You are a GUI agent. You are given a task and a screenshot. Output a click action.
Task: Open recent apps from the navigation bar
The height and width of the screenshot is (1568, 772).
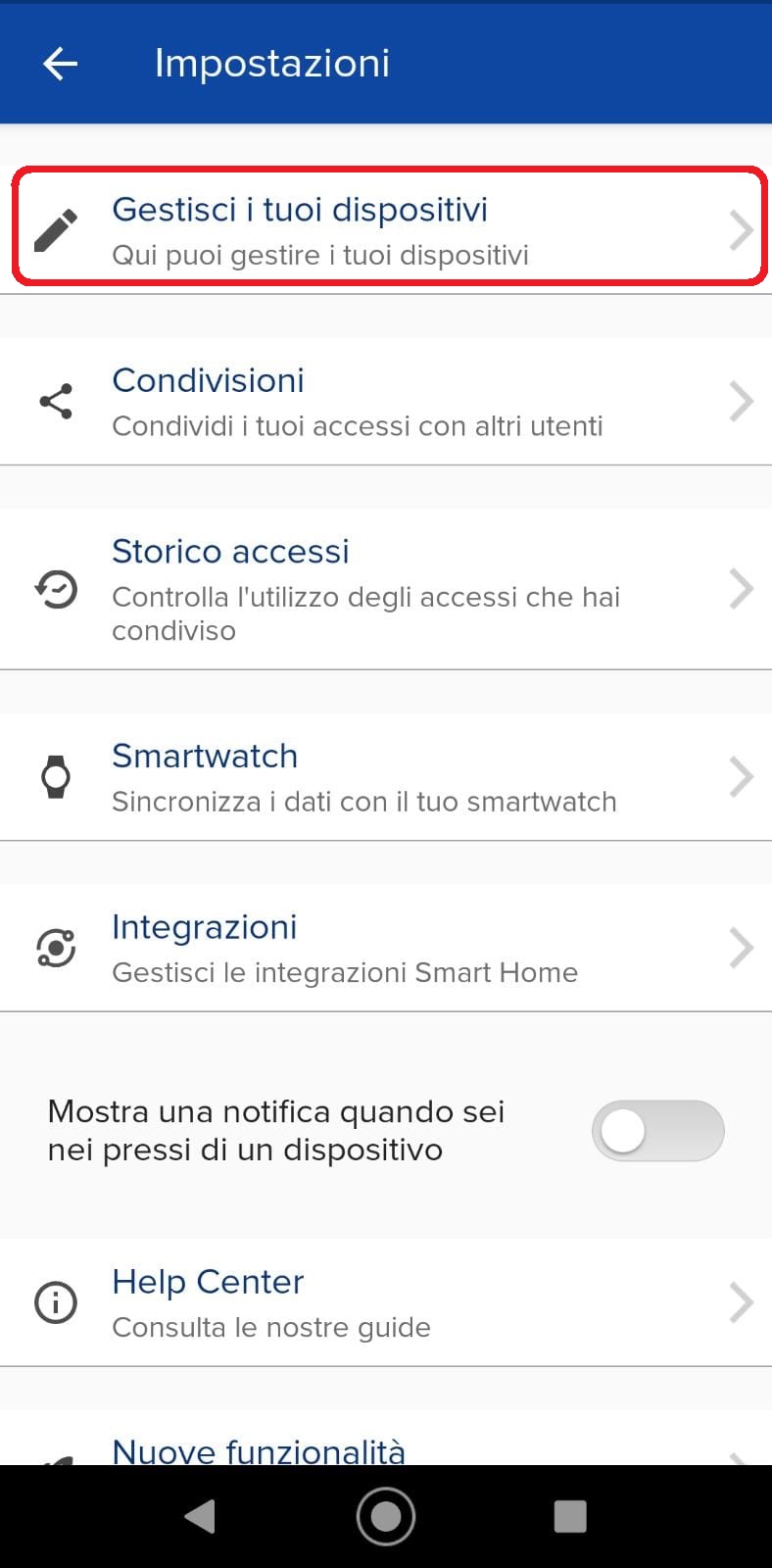(570, 1516)
